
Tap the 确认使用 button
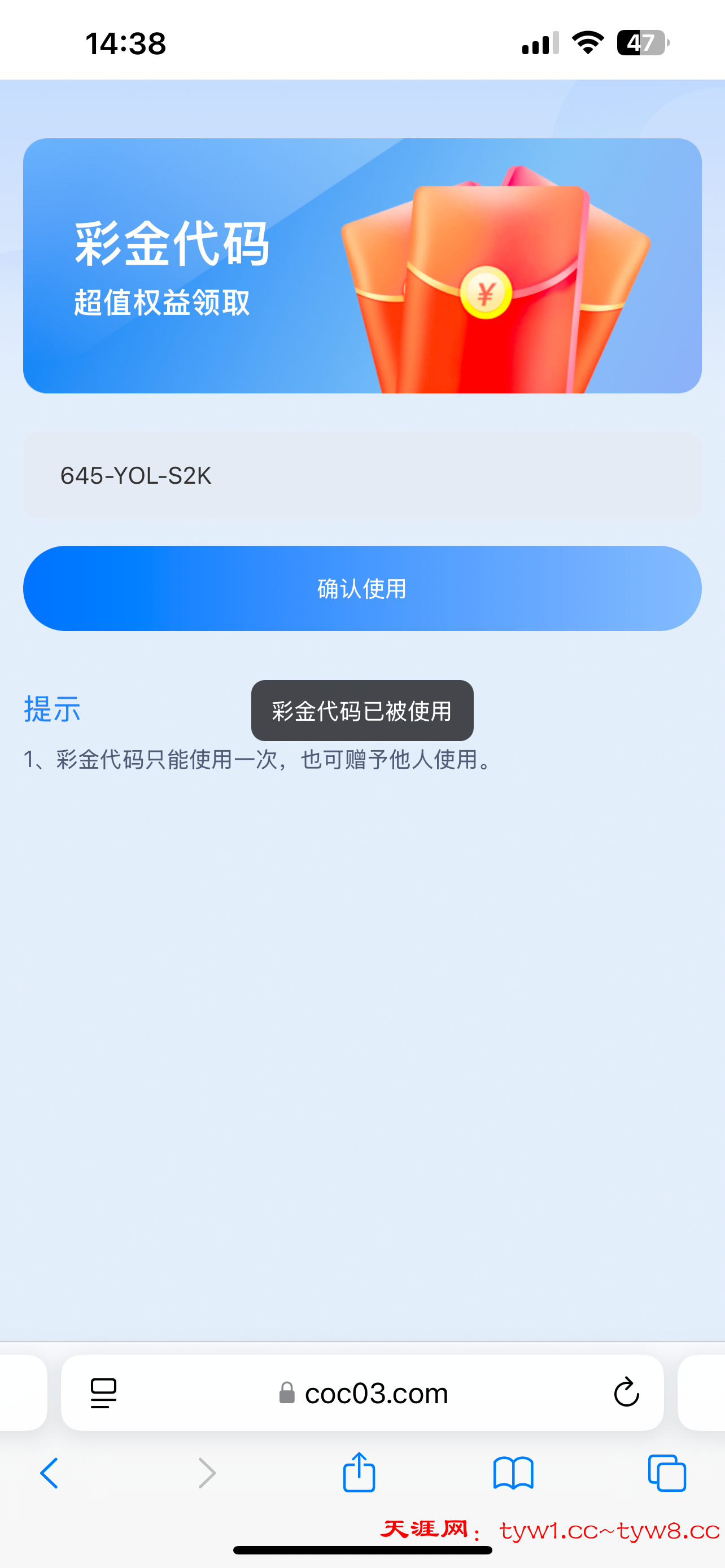(x=362, y=589)
